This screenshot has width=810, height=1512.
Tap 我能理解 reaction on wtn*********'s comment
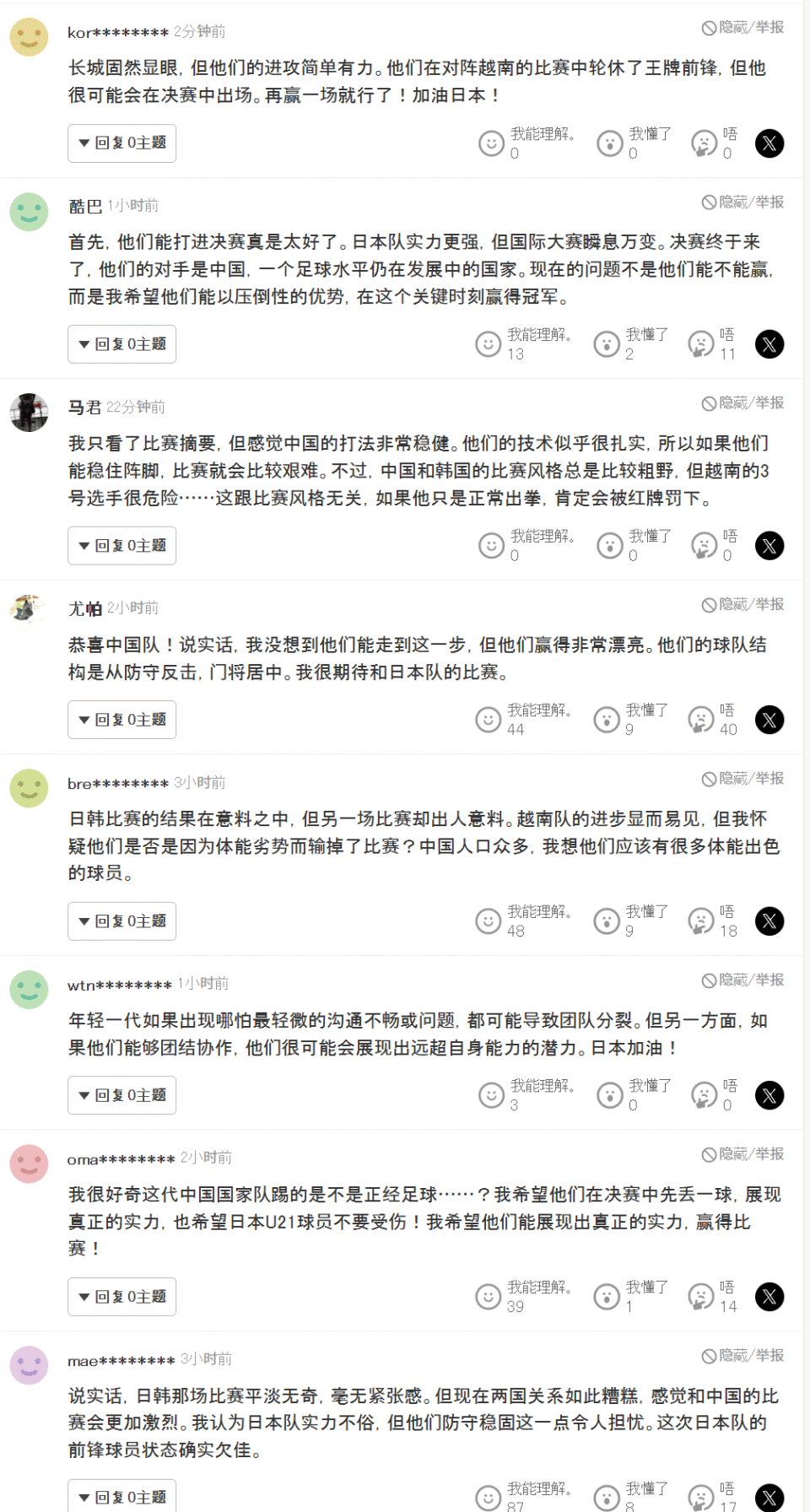[x=492, y=1095]
